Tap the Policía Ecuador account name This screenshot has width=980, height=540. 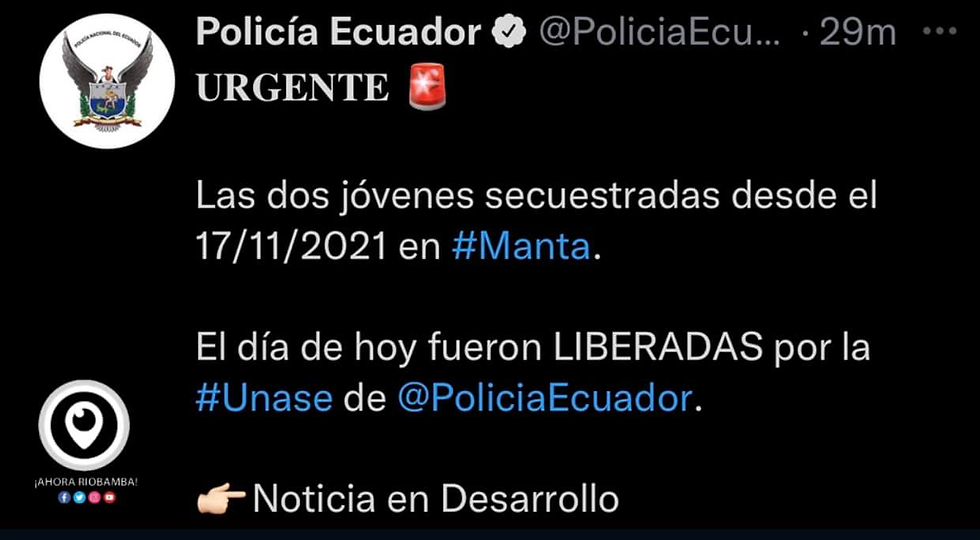click(x=338, y=33)
